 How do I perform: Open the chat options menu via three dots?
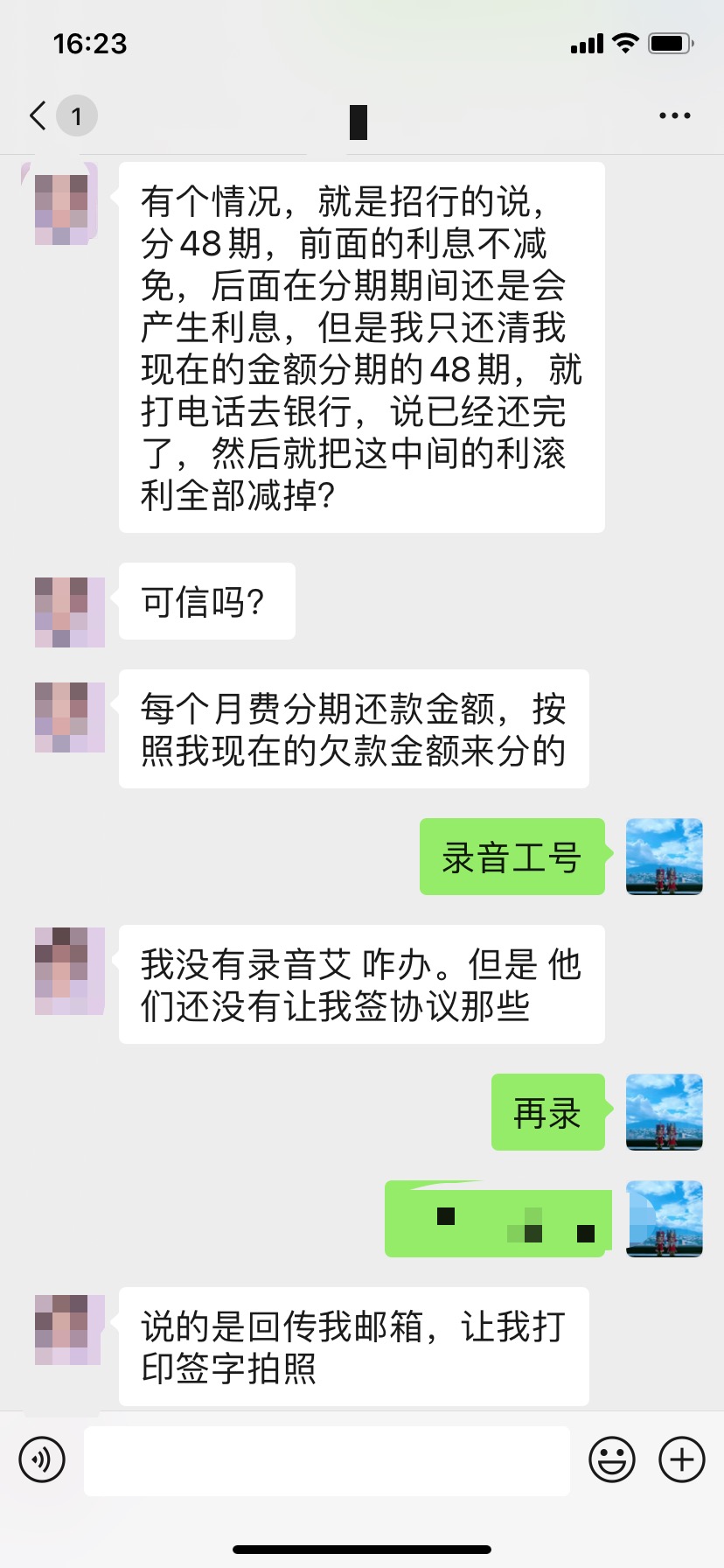674,115
